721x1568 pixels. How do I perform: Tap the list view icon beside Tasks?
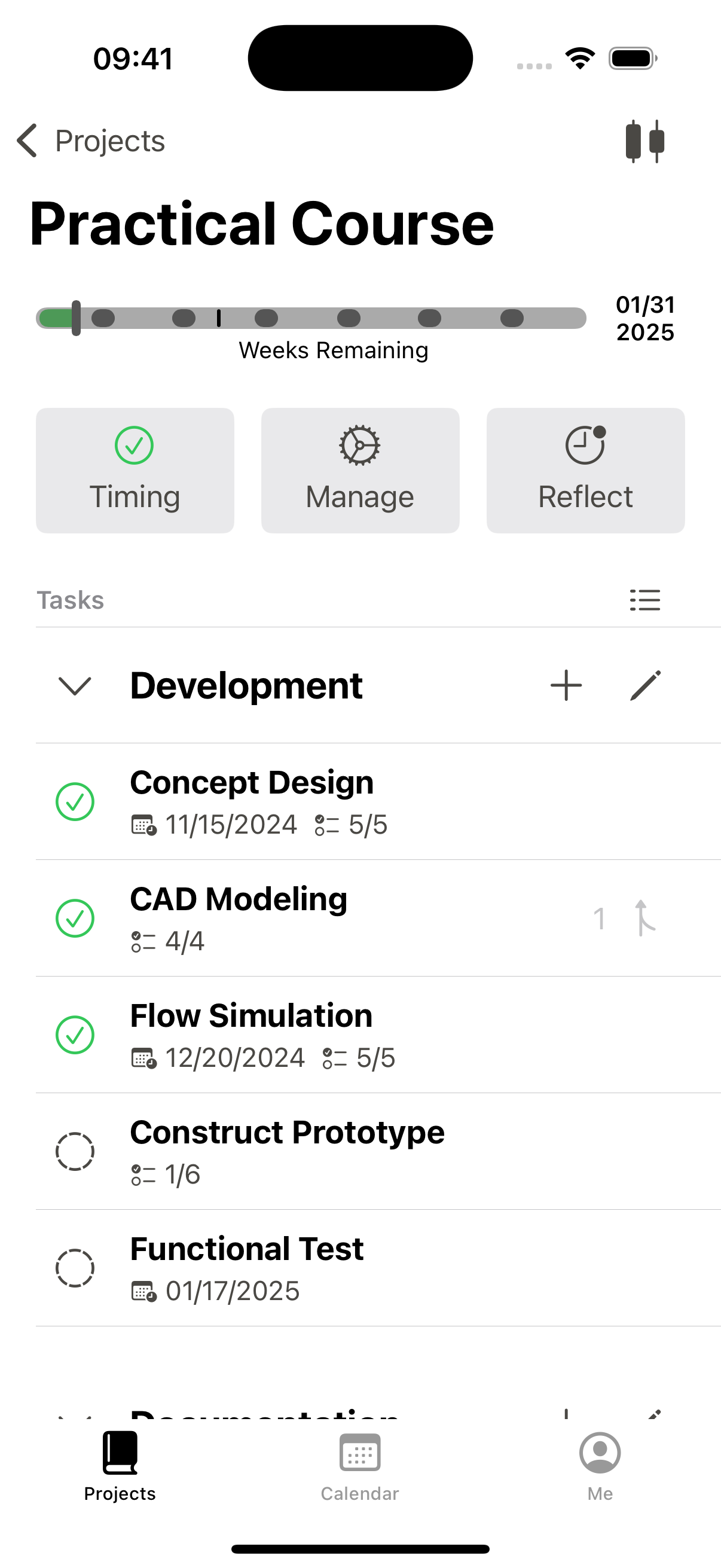pyautogui.click(x=645, y=600)
